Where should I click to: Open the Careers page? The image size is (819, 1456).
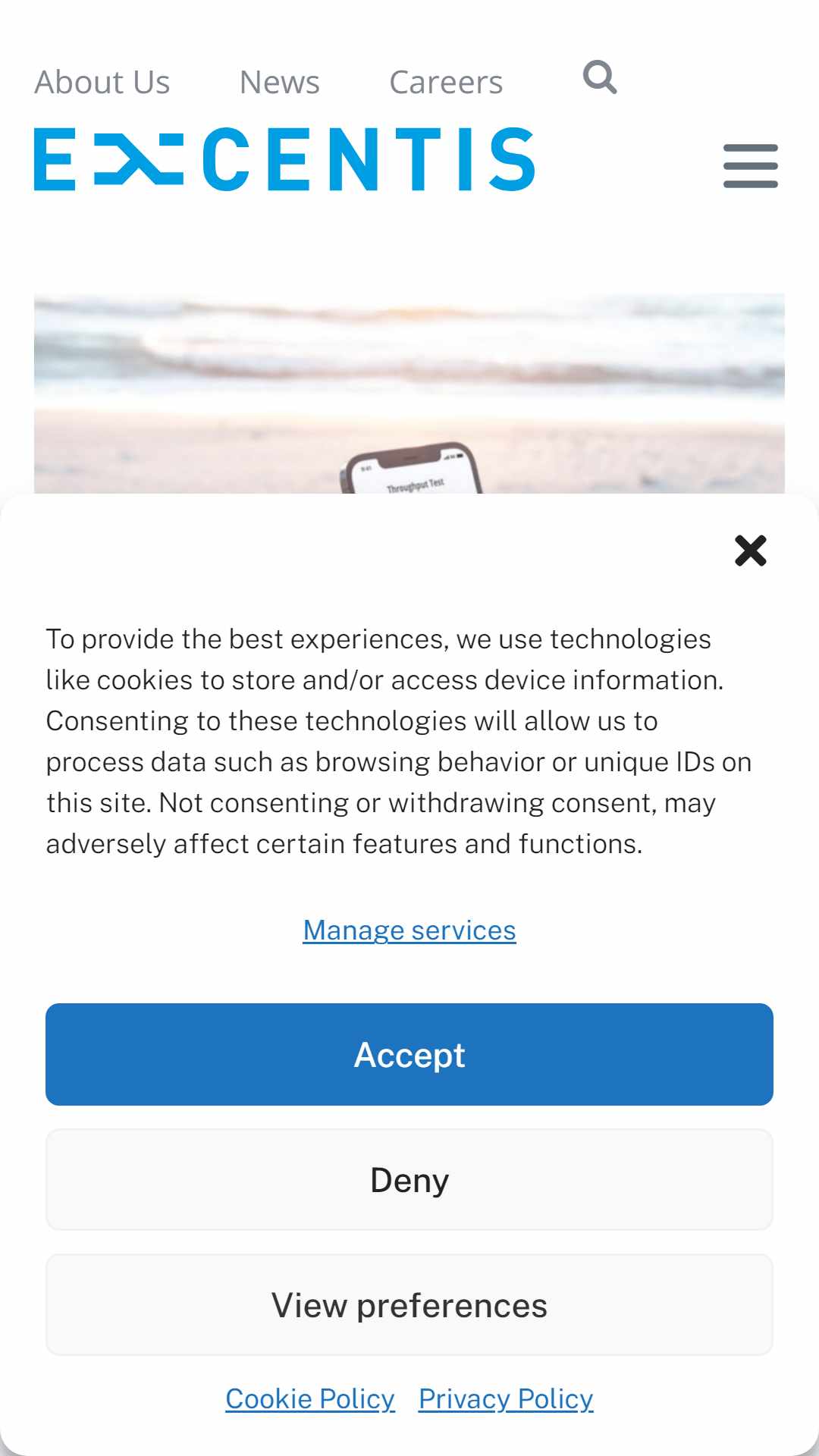click(446, 82)
